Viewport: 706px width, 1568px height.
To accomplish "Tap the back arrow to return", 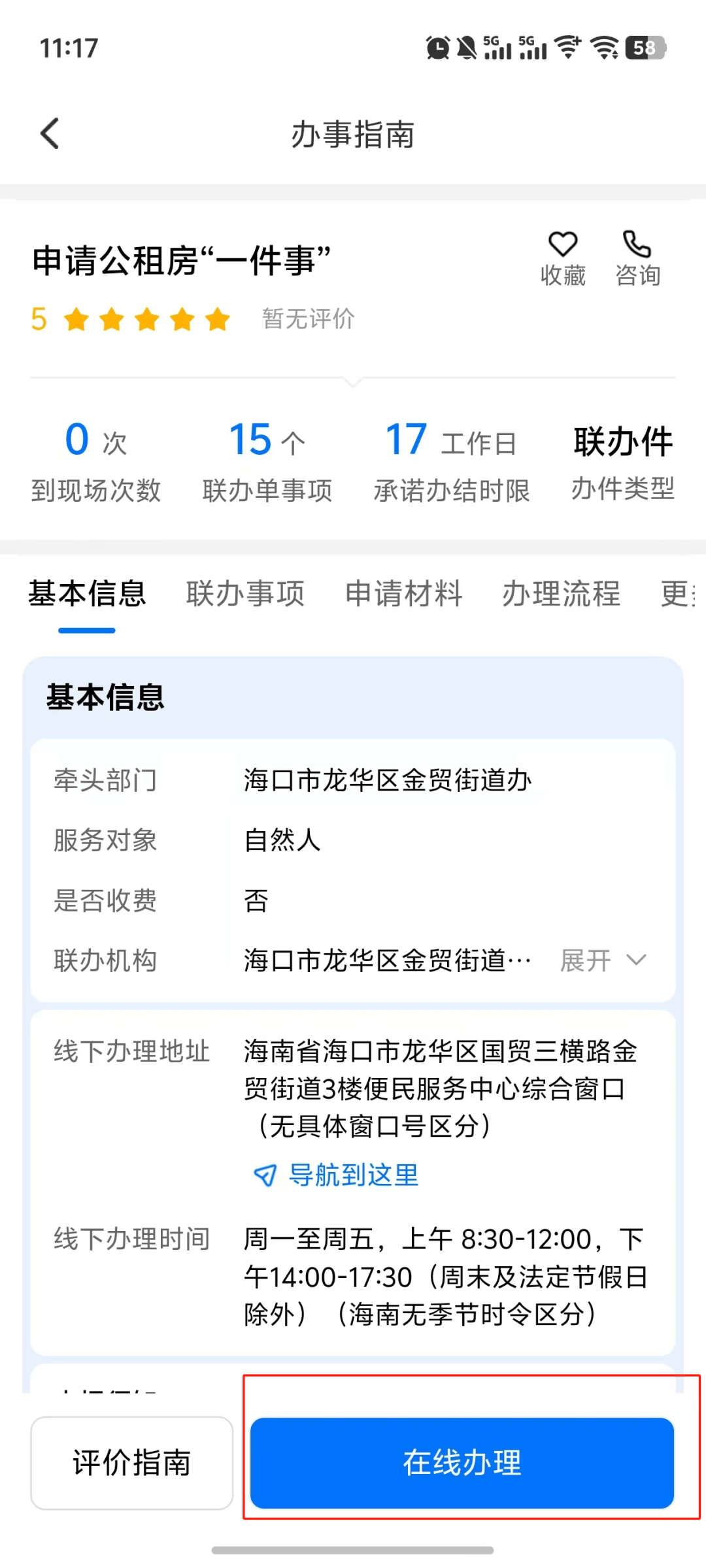I will pyautogui.click(x=50, y=133).
